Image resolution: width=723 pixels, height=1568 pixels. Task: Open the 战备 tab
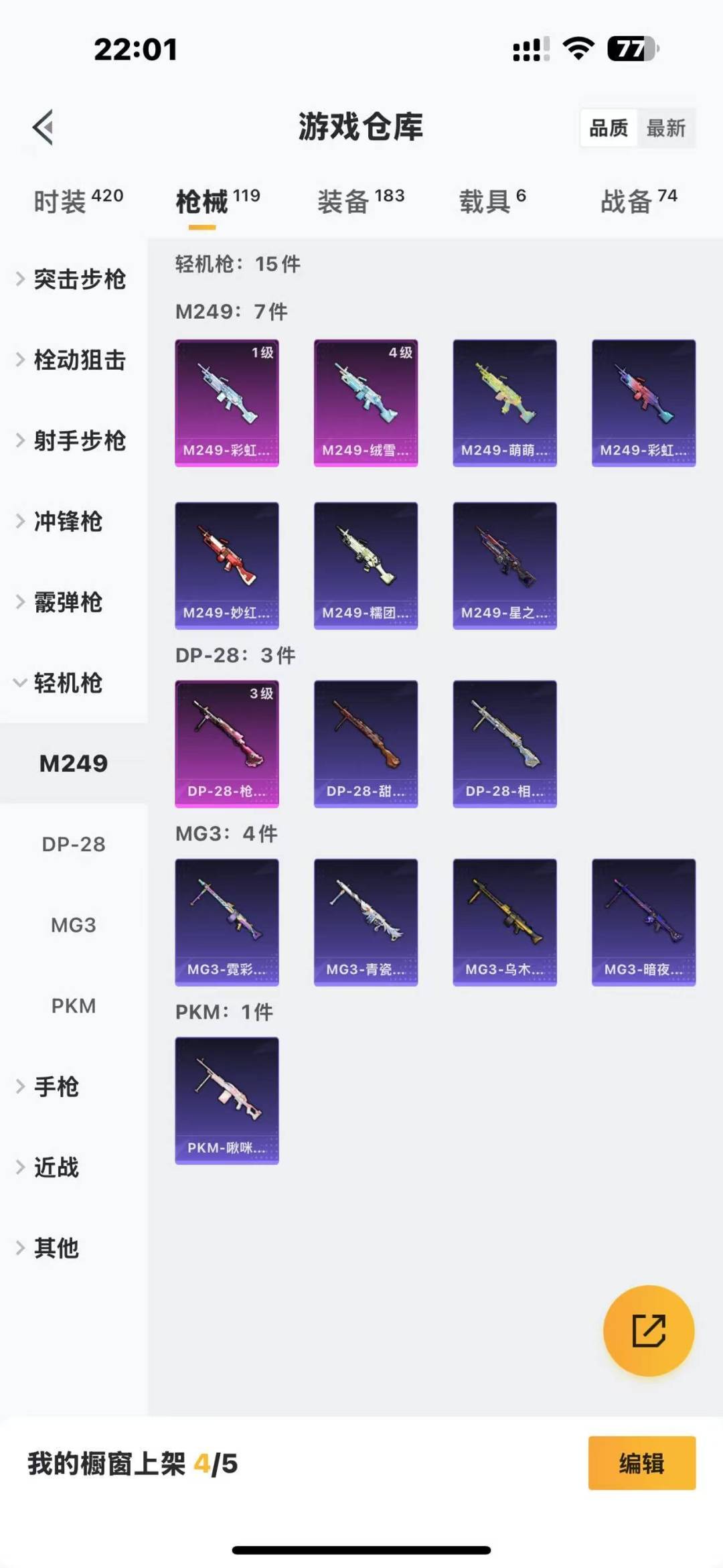coord(639,200)
